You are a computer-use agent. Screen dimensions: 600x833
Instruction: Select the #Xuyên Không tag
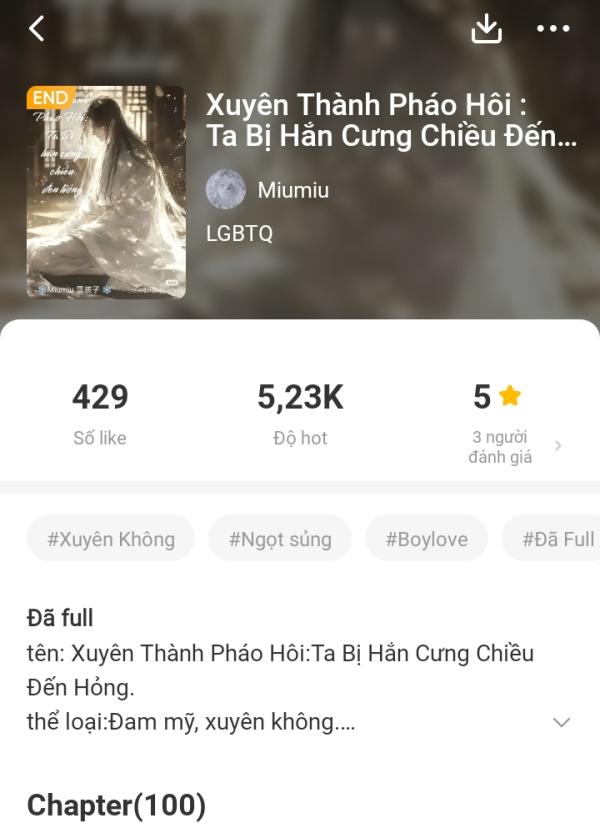111,539
